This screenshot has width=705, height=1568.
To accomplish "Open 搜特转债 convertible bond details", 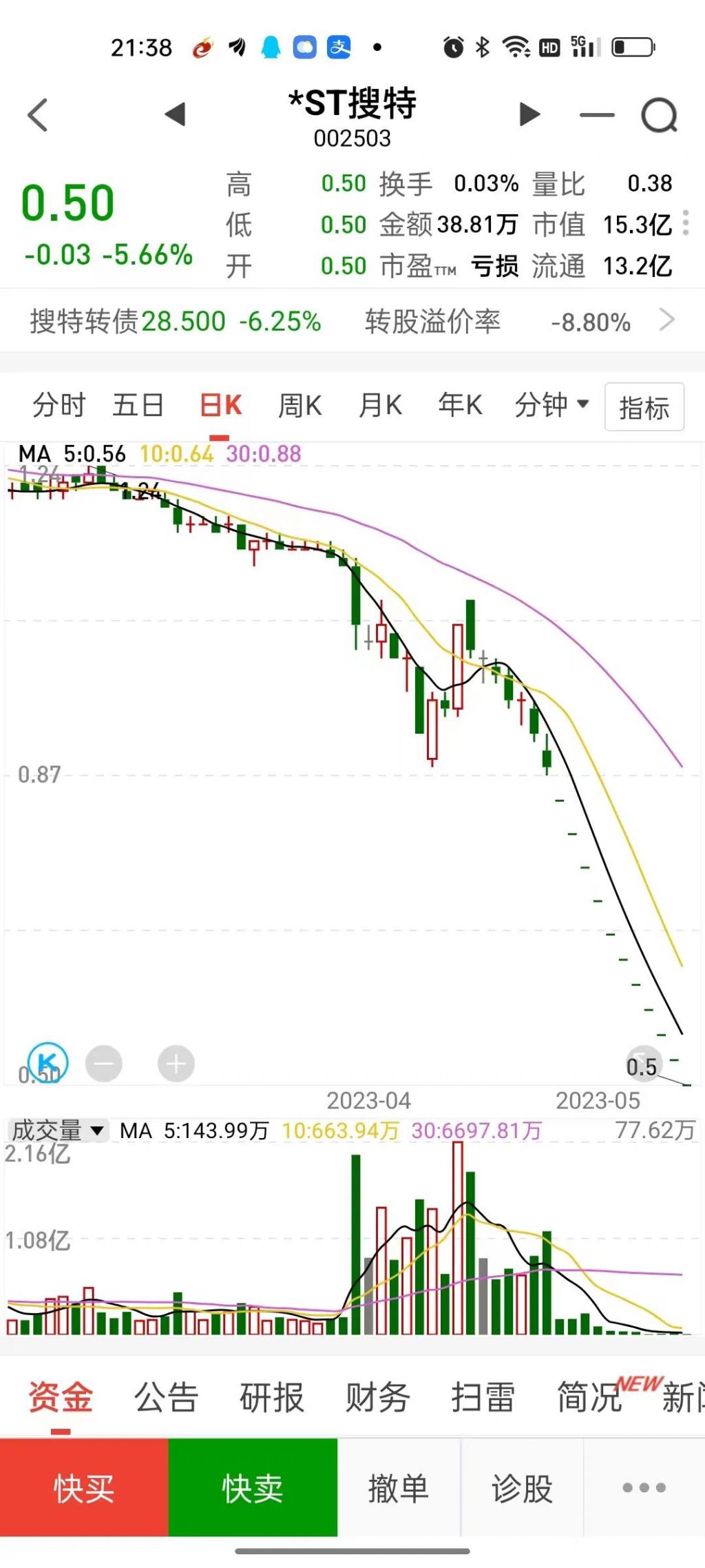I will (x=175, y=322).
